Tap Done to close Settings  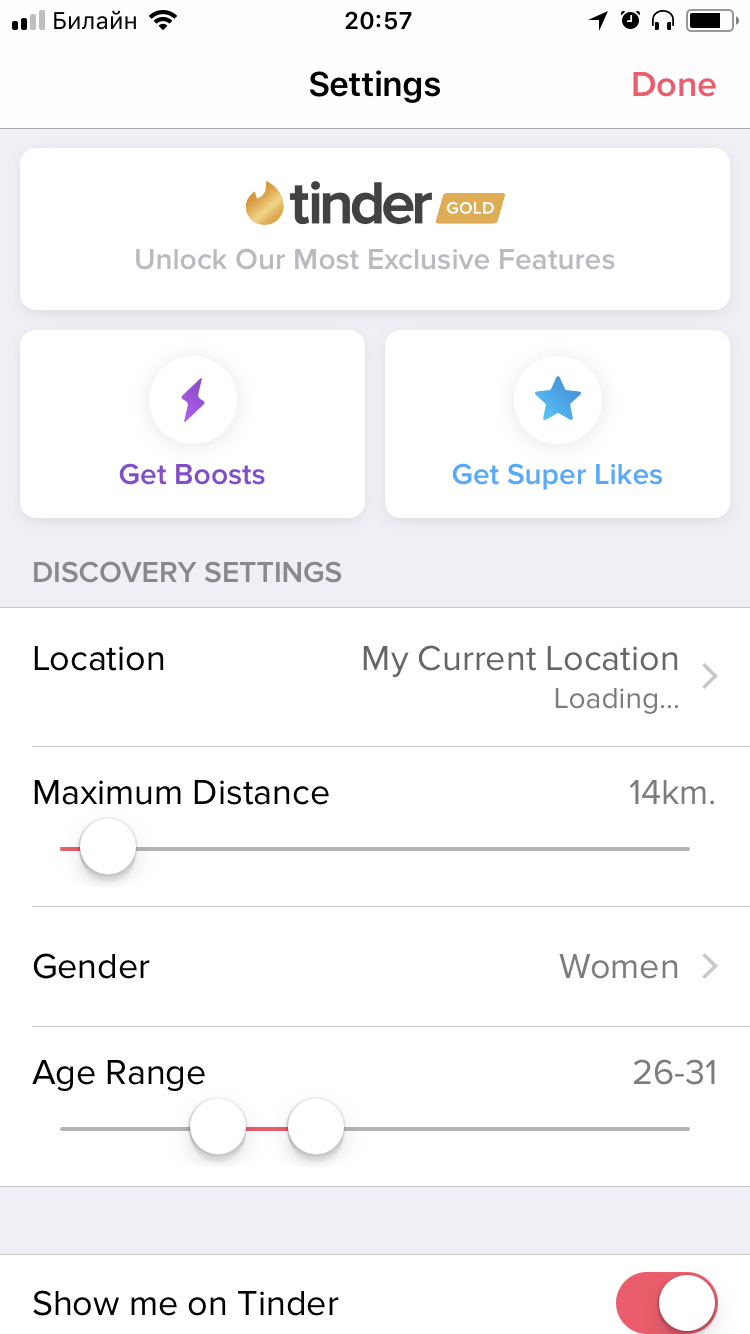point(673,85)
